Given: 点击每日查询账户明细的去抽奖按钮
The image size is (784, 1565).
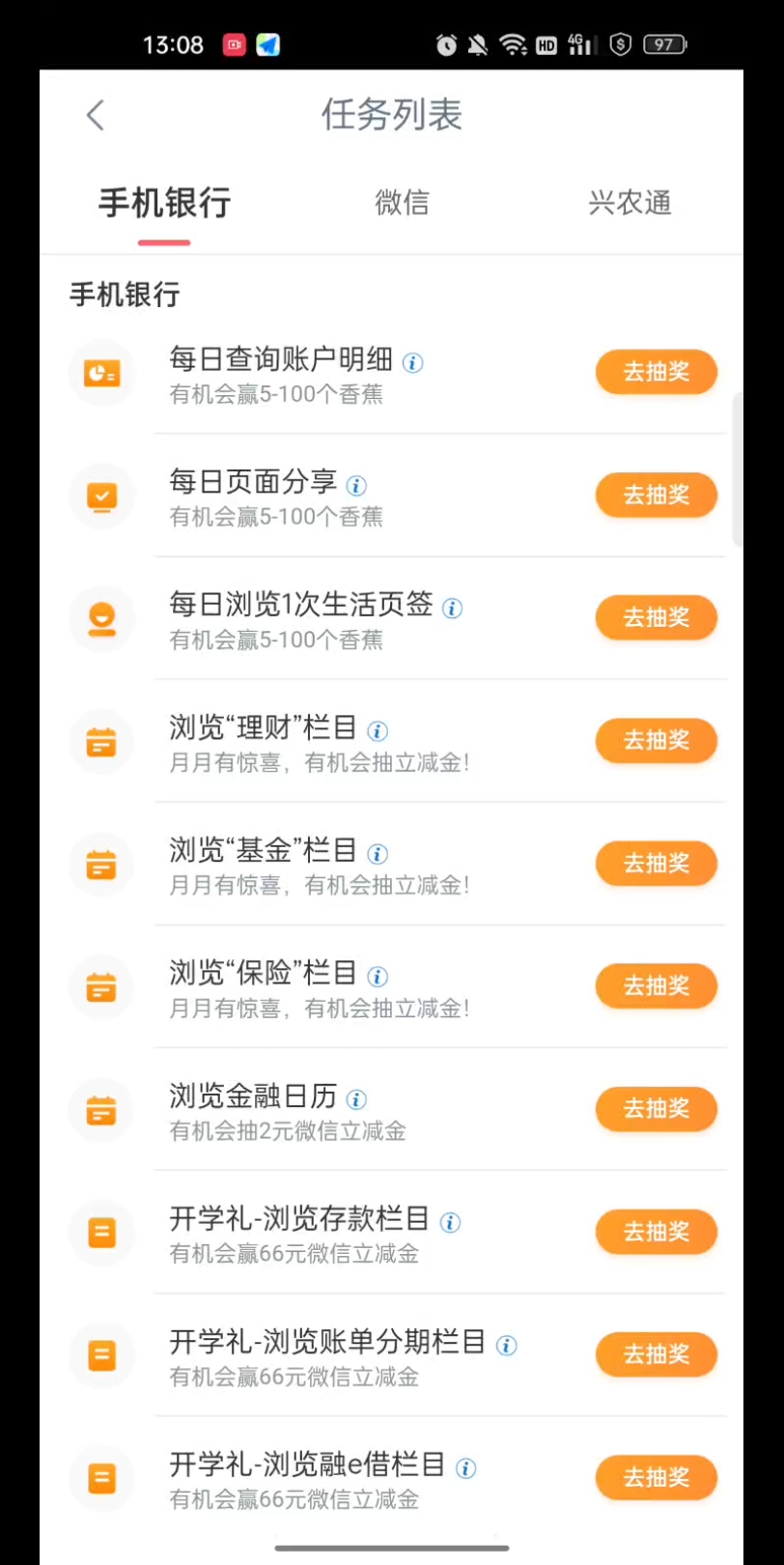Looking at the screenshot, I should 656,372.
